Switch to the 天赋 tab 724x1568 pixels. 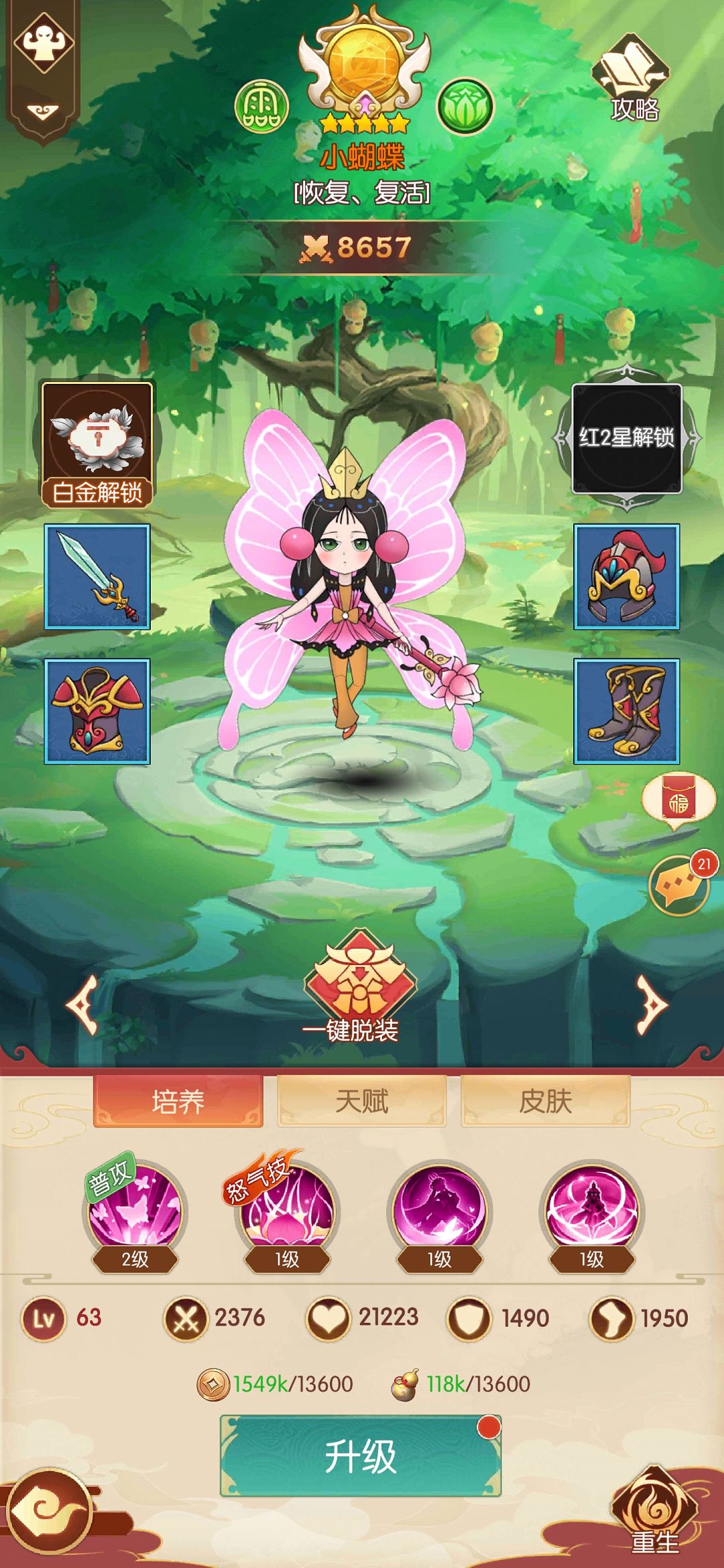(x=362, y=1102)
